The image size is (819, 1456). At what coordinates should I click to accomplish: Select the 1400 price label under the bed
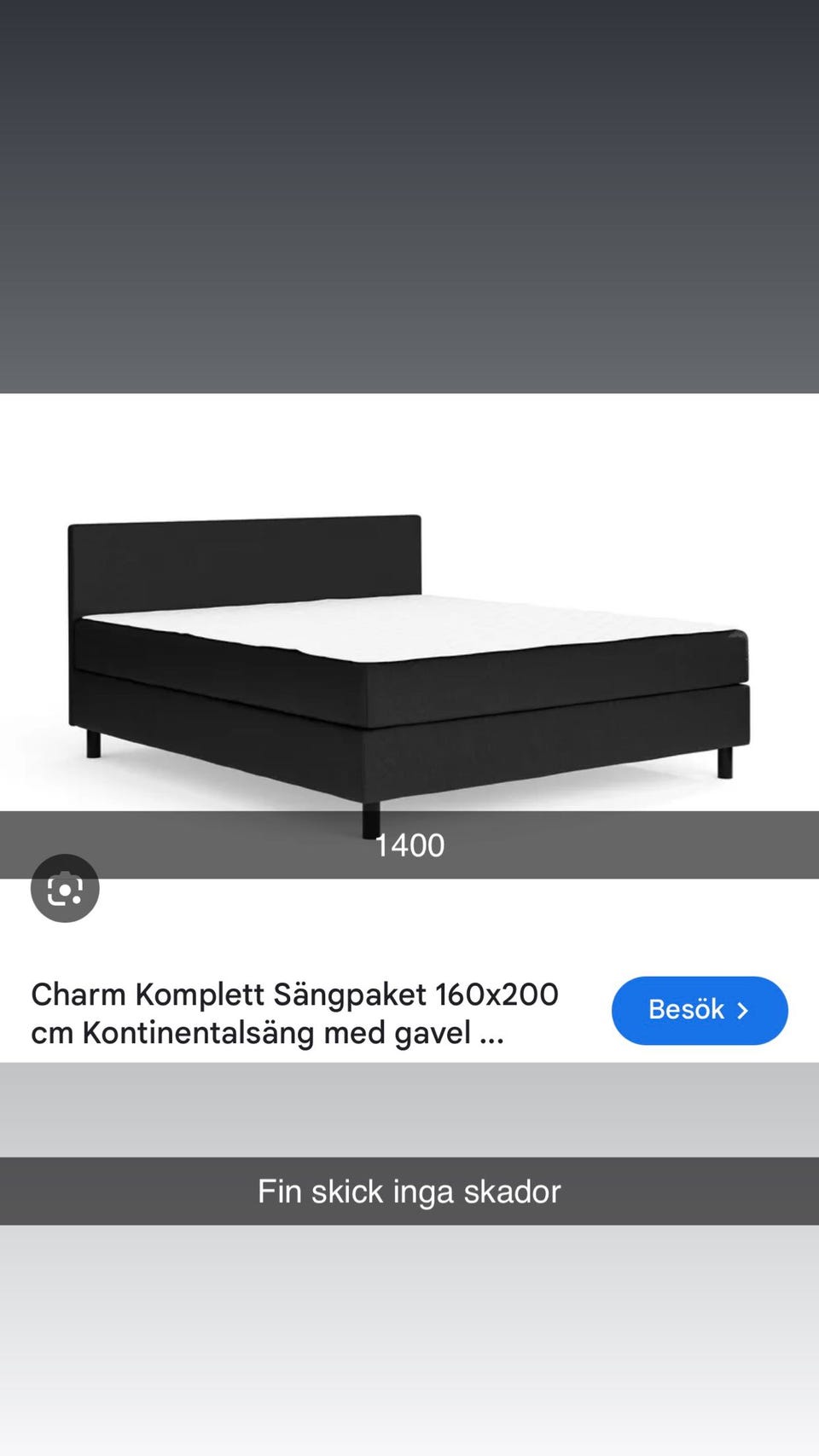click(x=409, y=845)
